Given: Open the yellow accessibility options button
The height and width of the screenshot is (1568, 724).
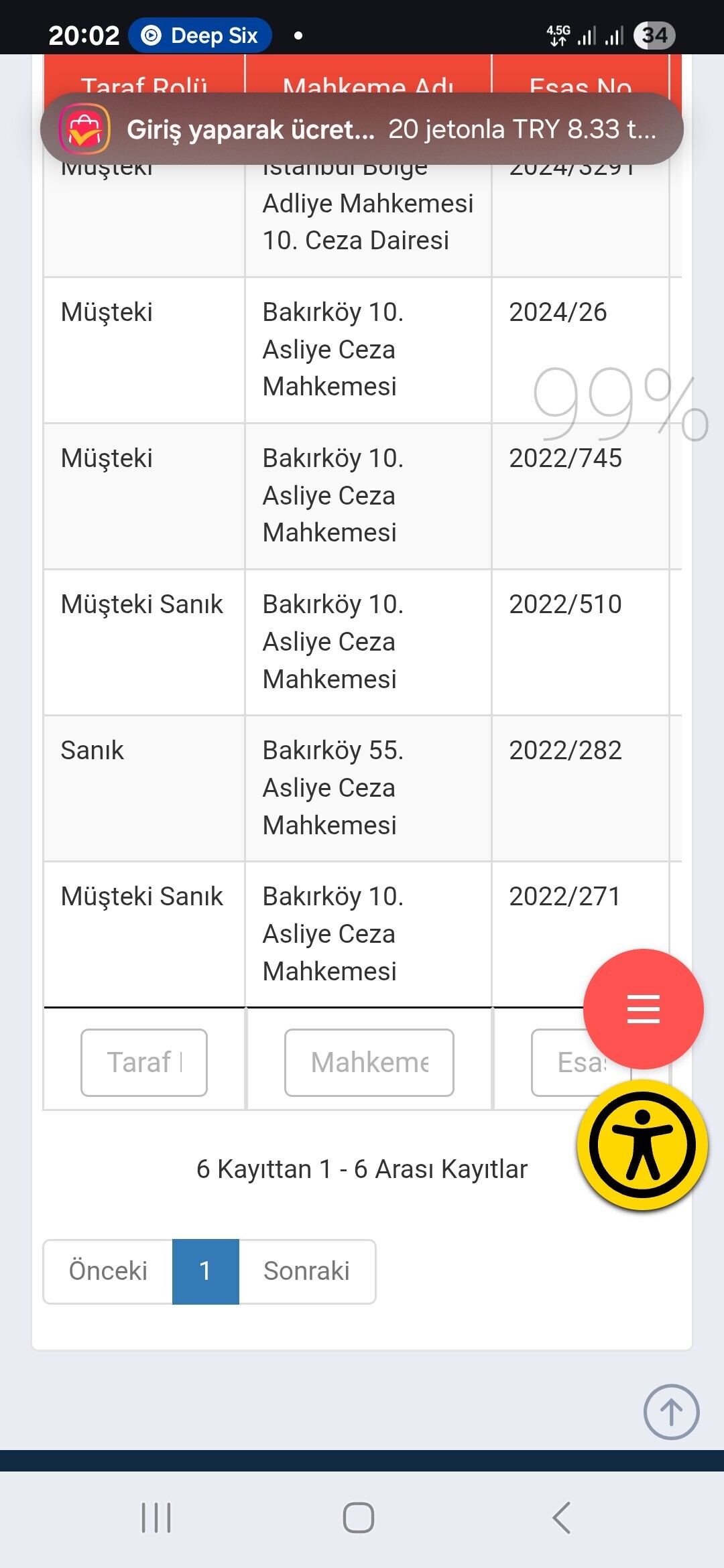Looking at the screenshot, I should coord(643,1145).
